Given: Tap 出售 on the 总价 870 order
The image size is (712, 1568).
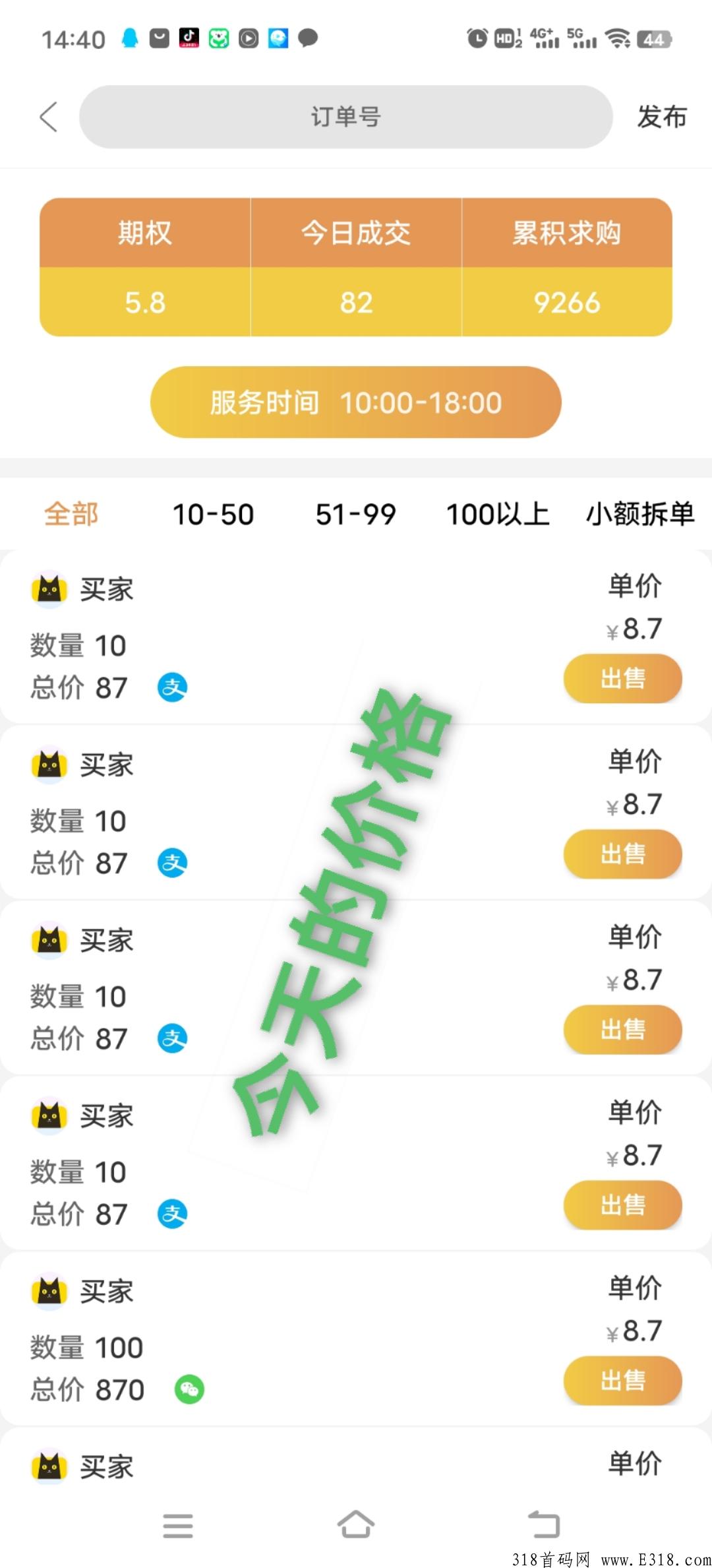Looking at the screenshot, I should pos(622,1380).
